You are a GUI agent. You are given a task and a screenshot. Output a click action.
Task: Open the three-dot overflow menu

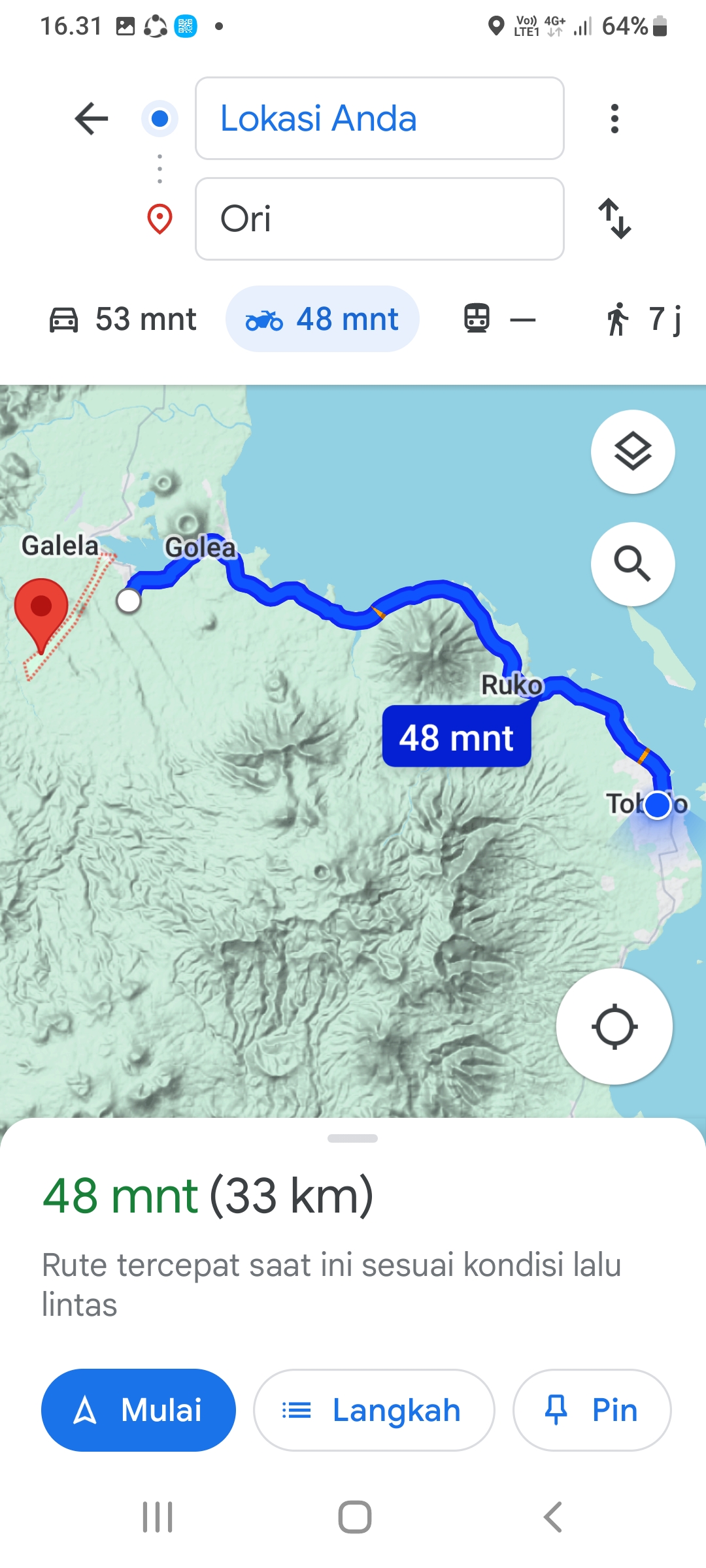pyautogui.click(x=614, y=118)
